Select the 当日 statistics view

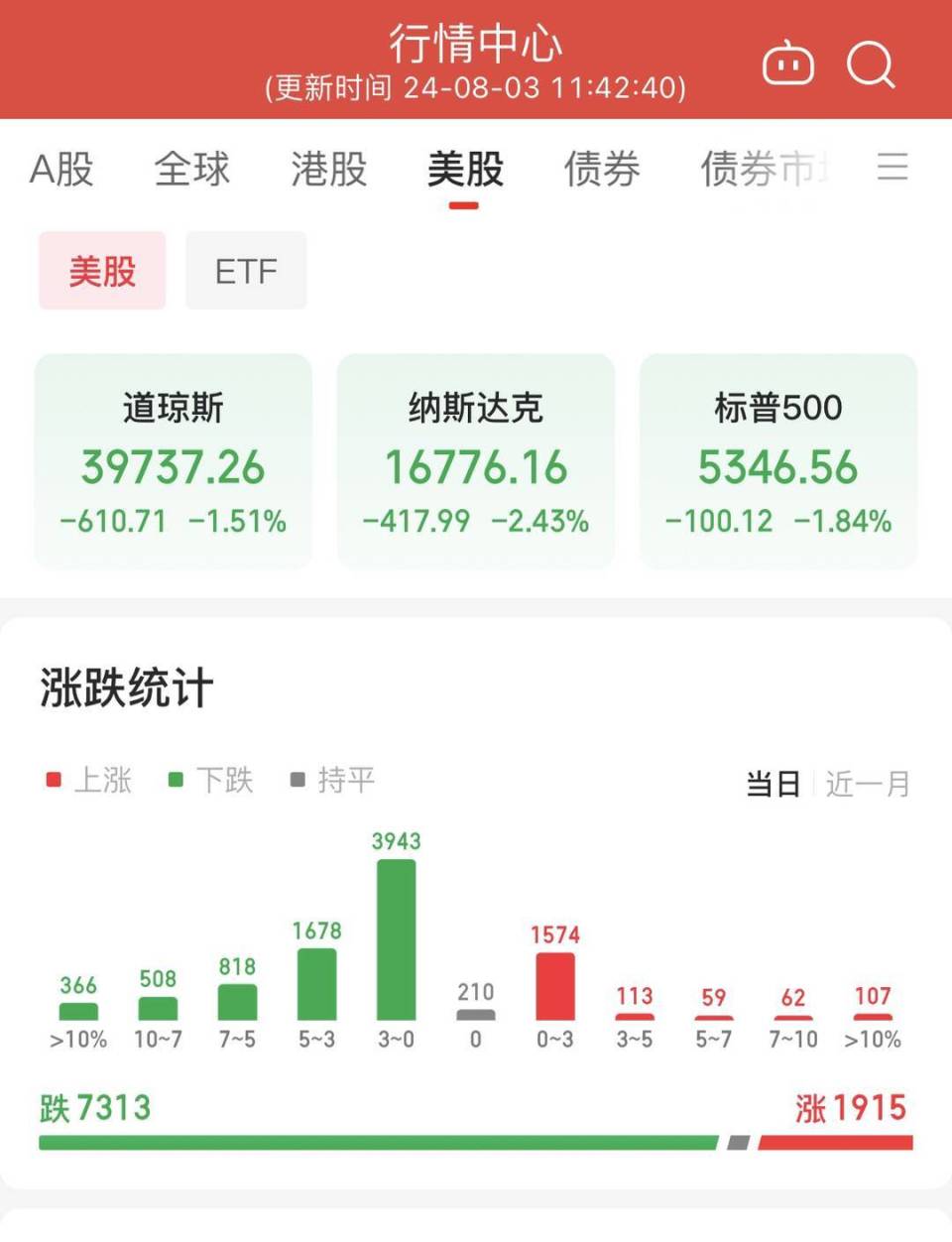(x=774, y=783)
